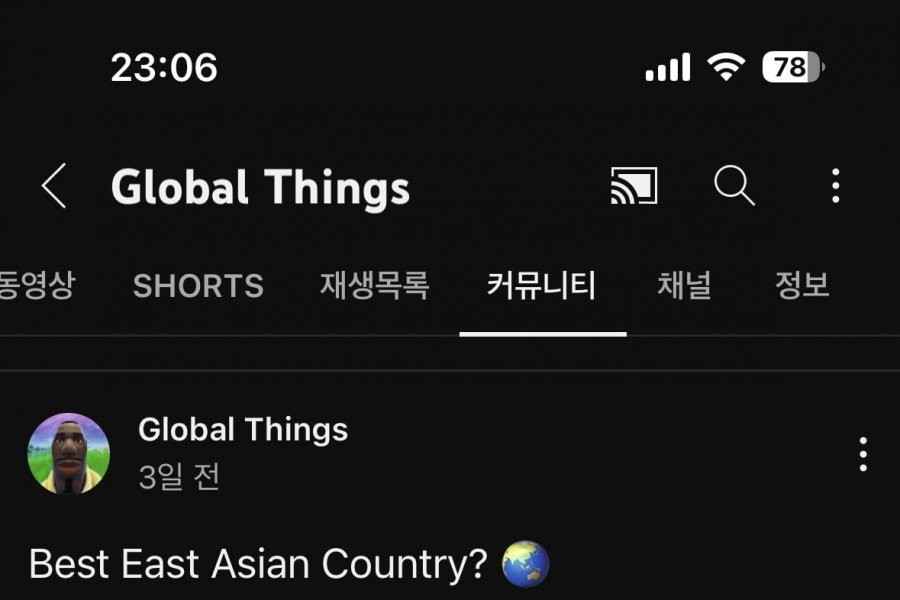Switch to the 동영상 tab
This screenshot has height=600, width=900.
36,286
